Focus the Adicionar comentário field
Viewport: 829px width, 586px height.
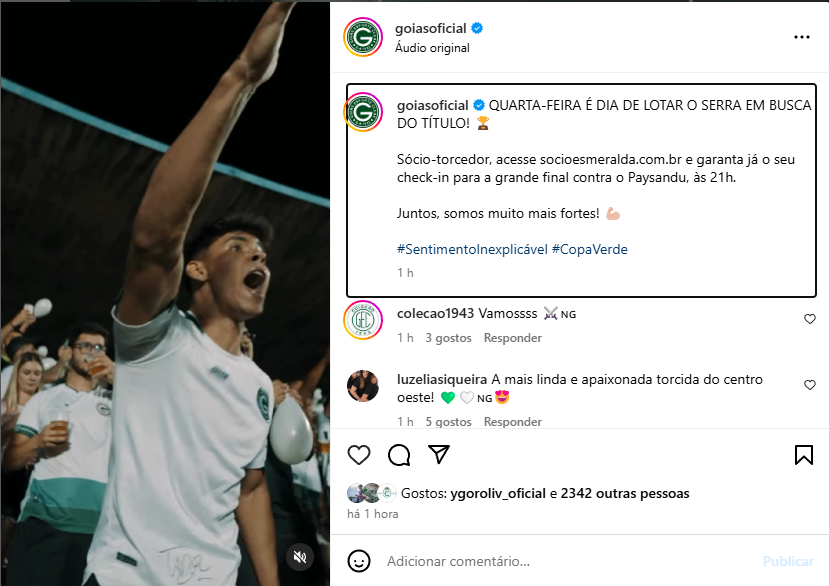click(560, 561)
